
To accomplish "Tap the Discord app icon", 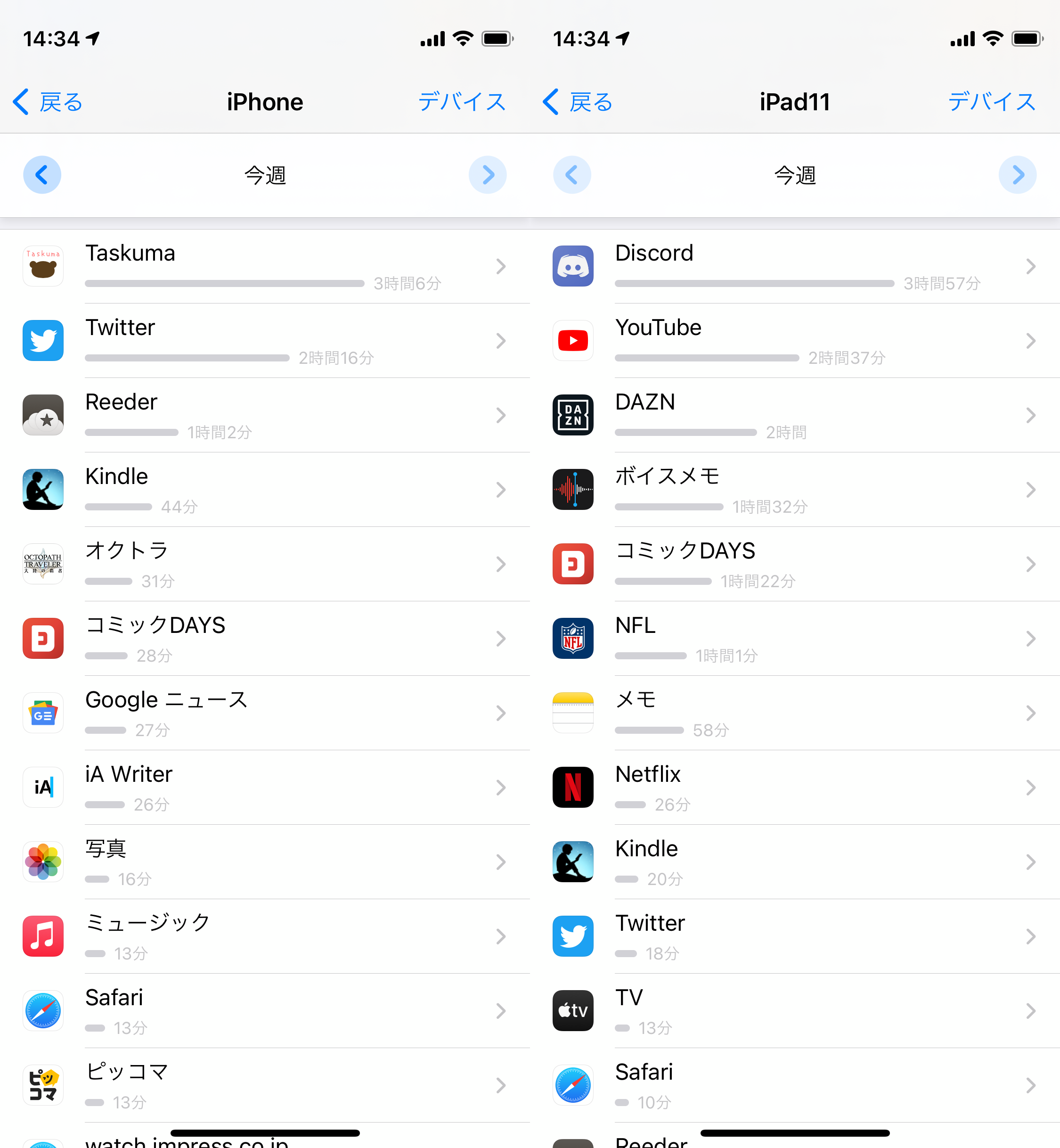I will point(572,266).
